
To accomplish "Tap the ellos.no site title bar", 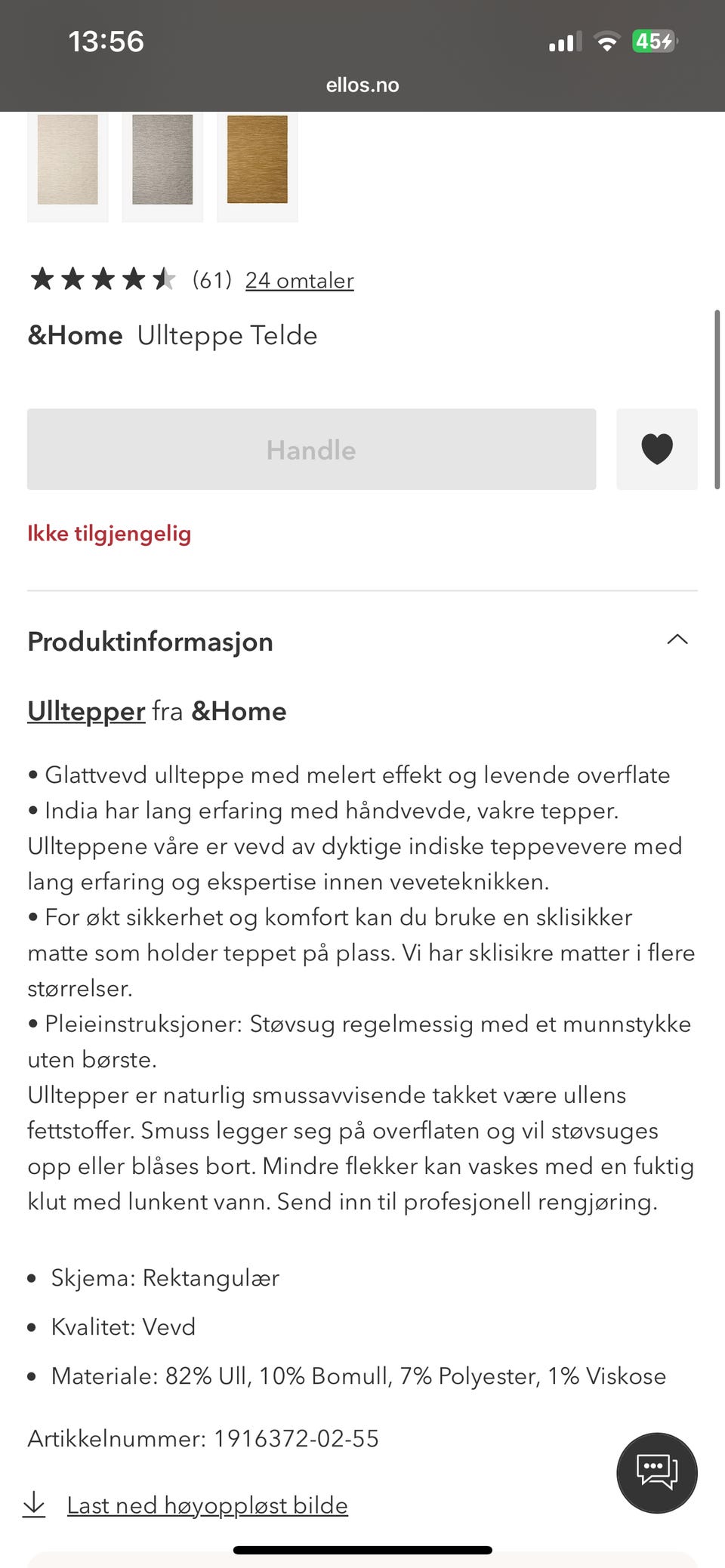I will coord(362,84).
